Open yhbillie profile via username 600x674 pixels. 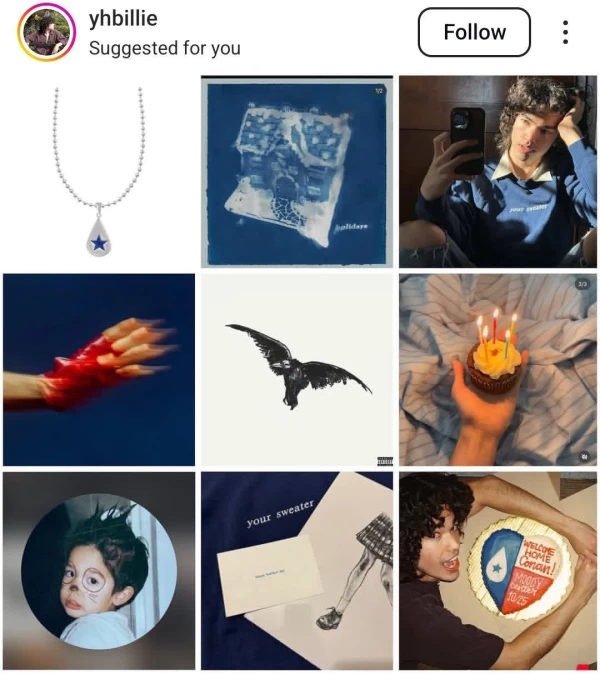pyautogui.click(x=123, y=19)
